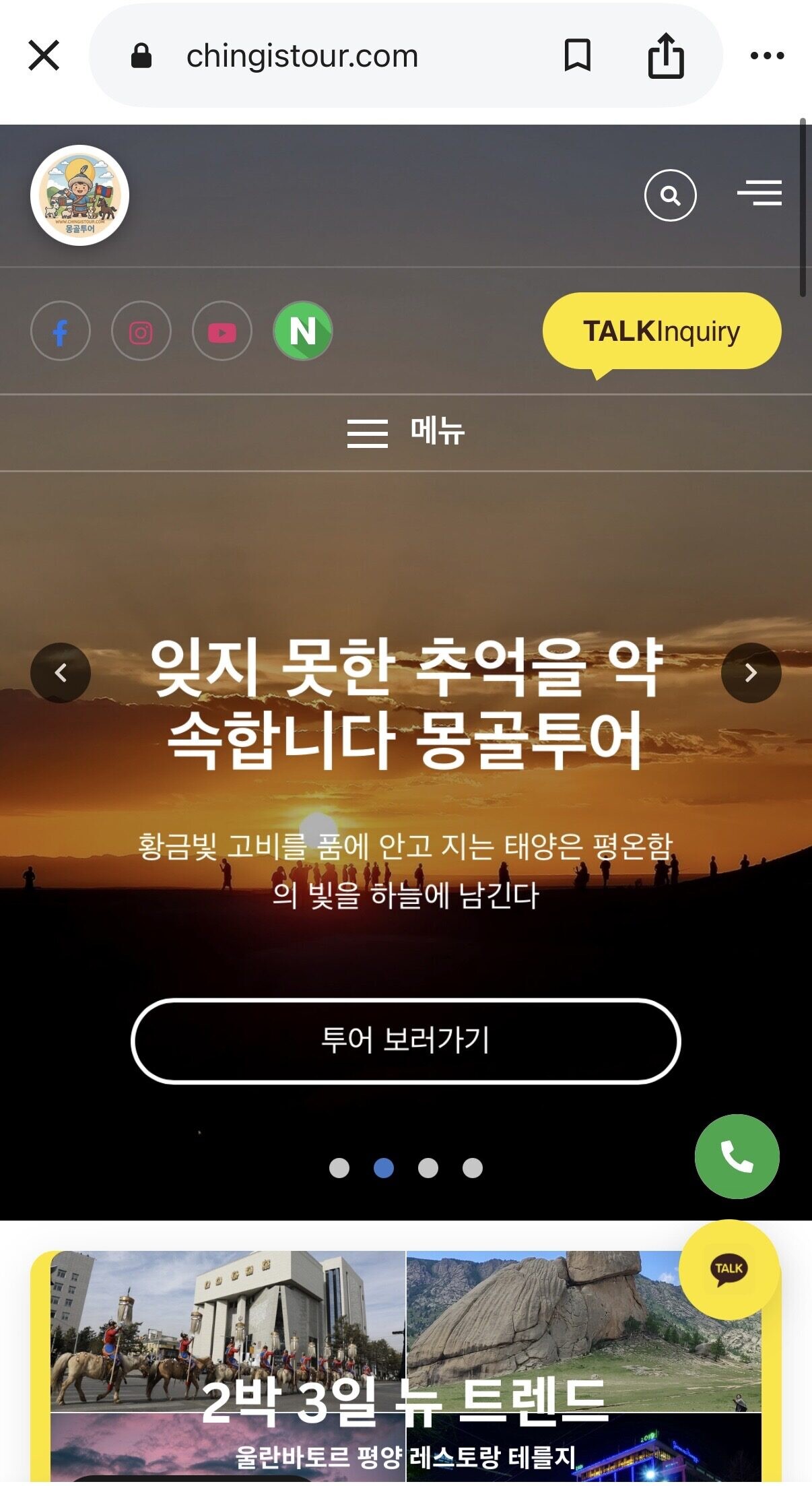Tap the chingistour.com address bar
Screen dimensions: 812x1486
302,56
